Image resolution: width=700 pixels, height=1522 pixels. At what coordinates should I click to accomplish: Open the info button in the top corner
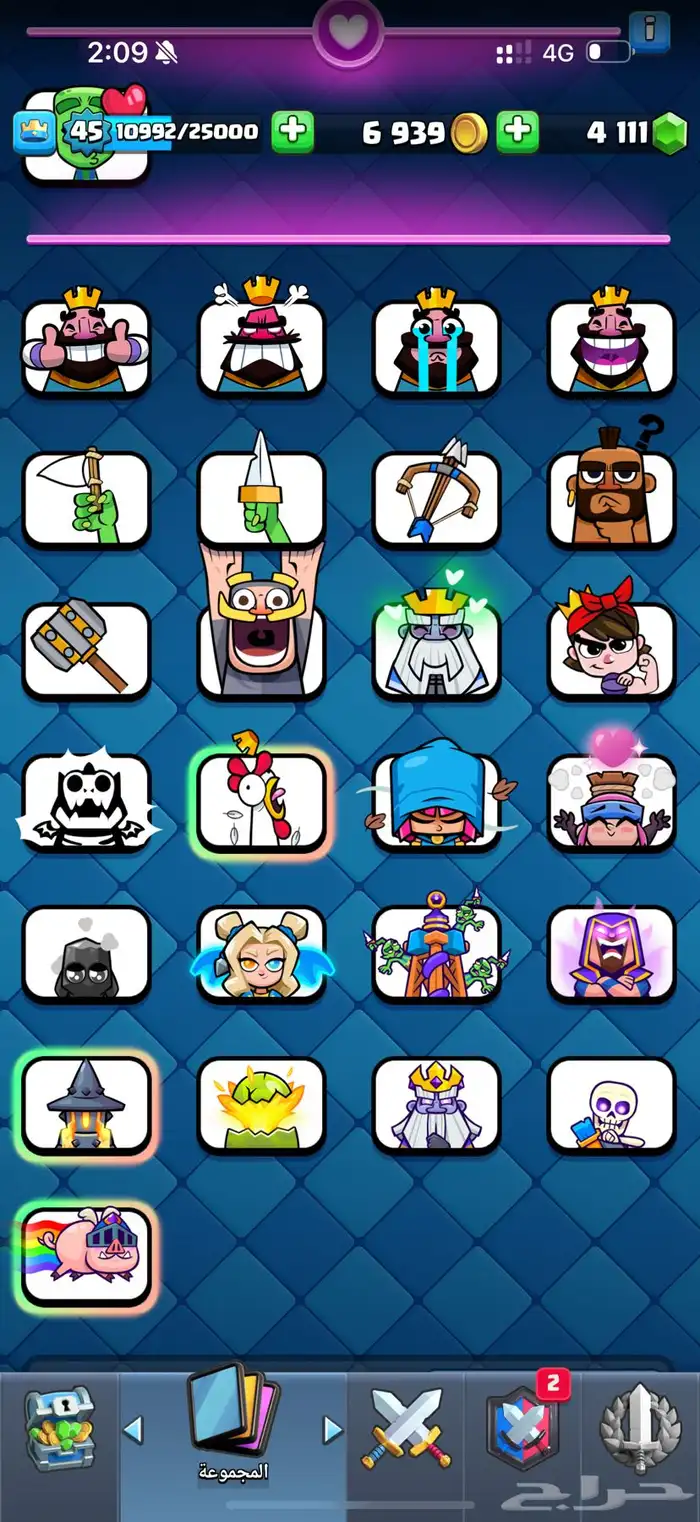tap(649, 27)
